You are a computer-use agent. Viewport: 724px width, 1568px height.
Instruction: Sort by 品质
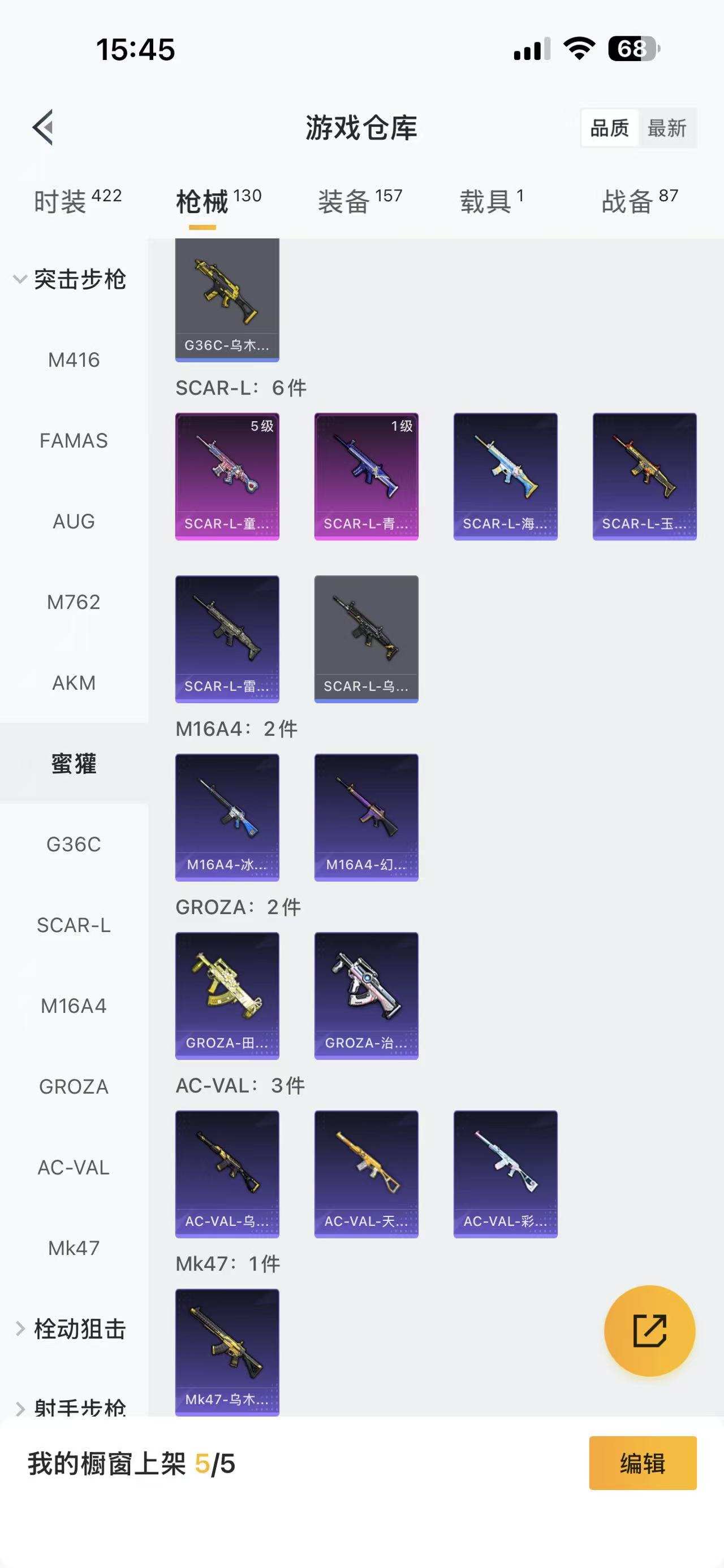tap(610, 128)
